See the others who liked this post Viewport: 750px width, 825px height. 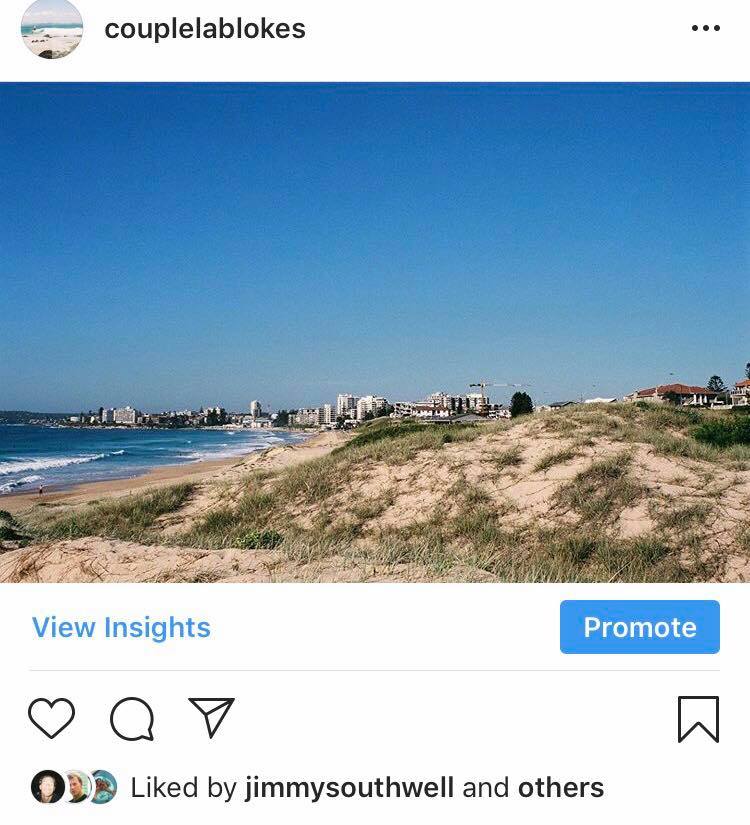[x=560, y=788]
